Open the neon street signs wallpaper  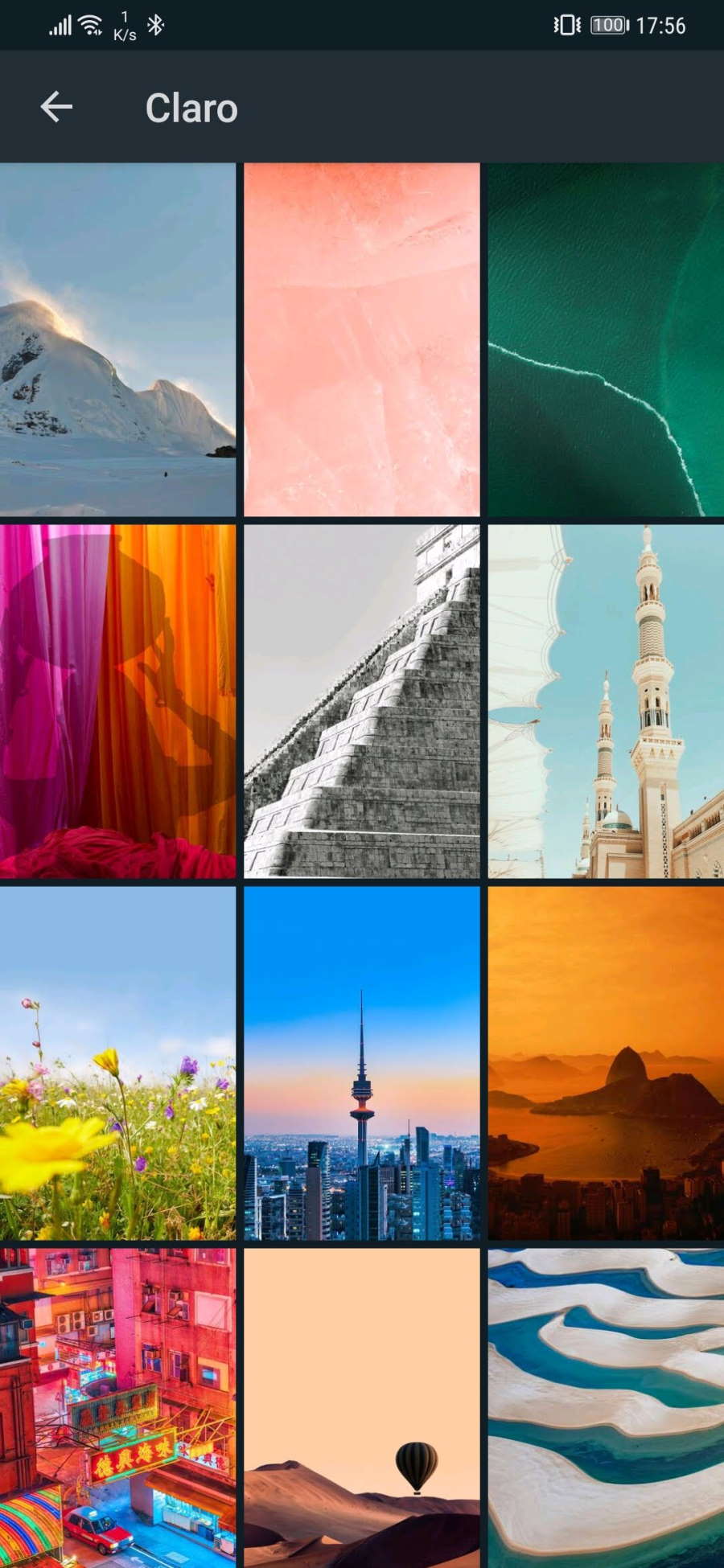pyautogui.click(x=117, y=1408)
